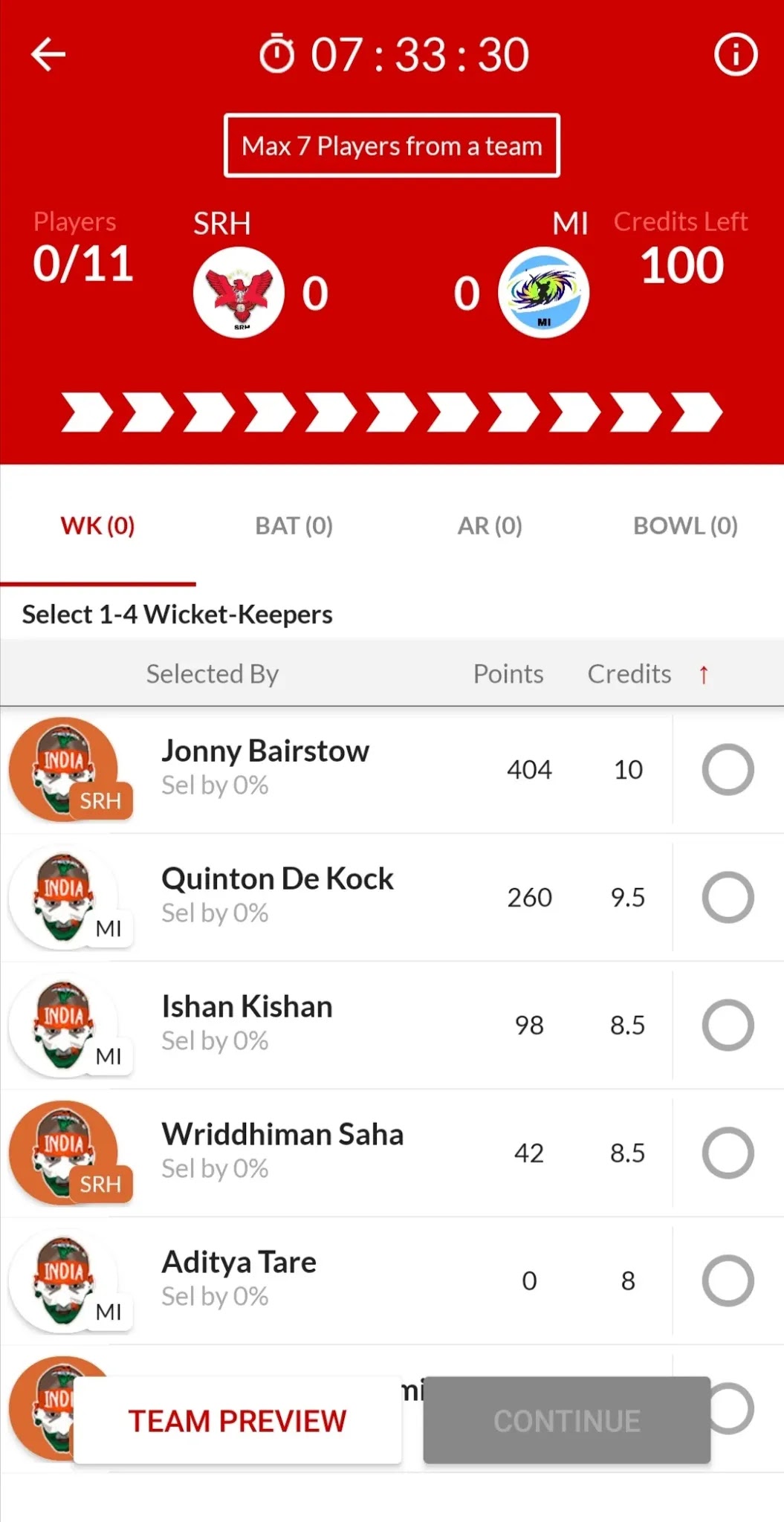The width and height of the screenshot is (784, 1522).
Task: Sort players by Credits
Action: [629, 674]
